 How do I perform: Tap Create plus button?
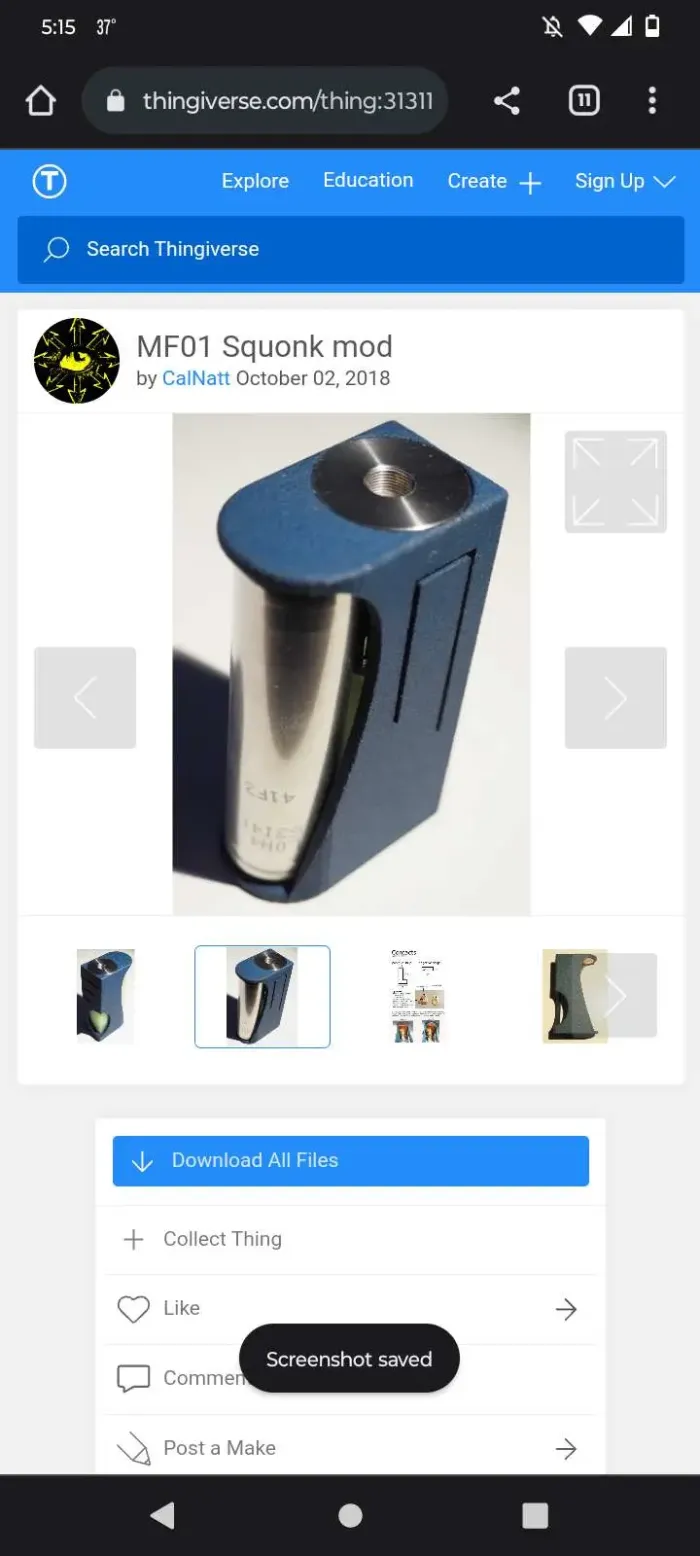pos(494,181)
